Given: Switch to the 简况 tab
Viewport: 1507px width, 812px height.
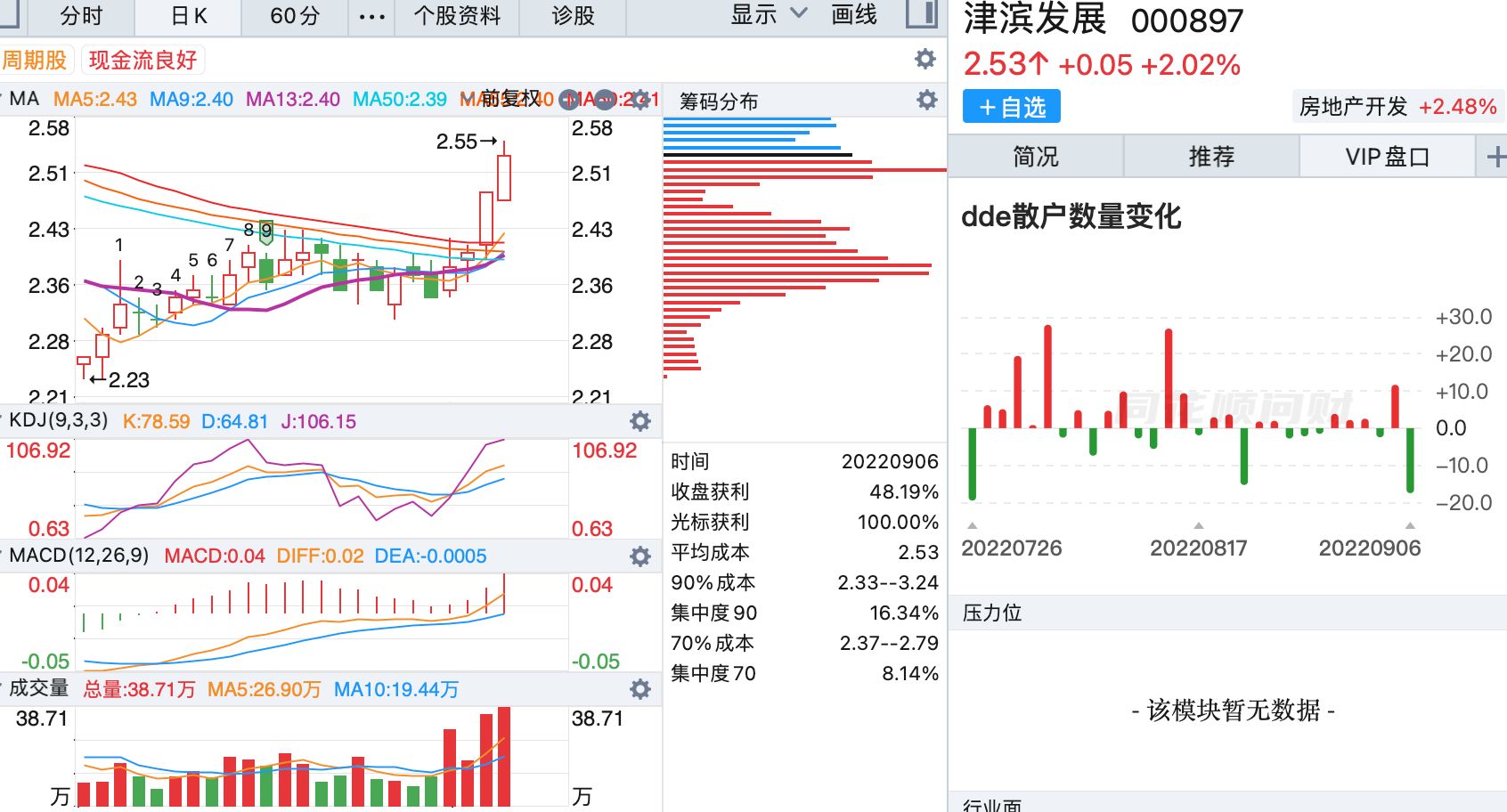Looking at the screenshot, I should 1036,157.
